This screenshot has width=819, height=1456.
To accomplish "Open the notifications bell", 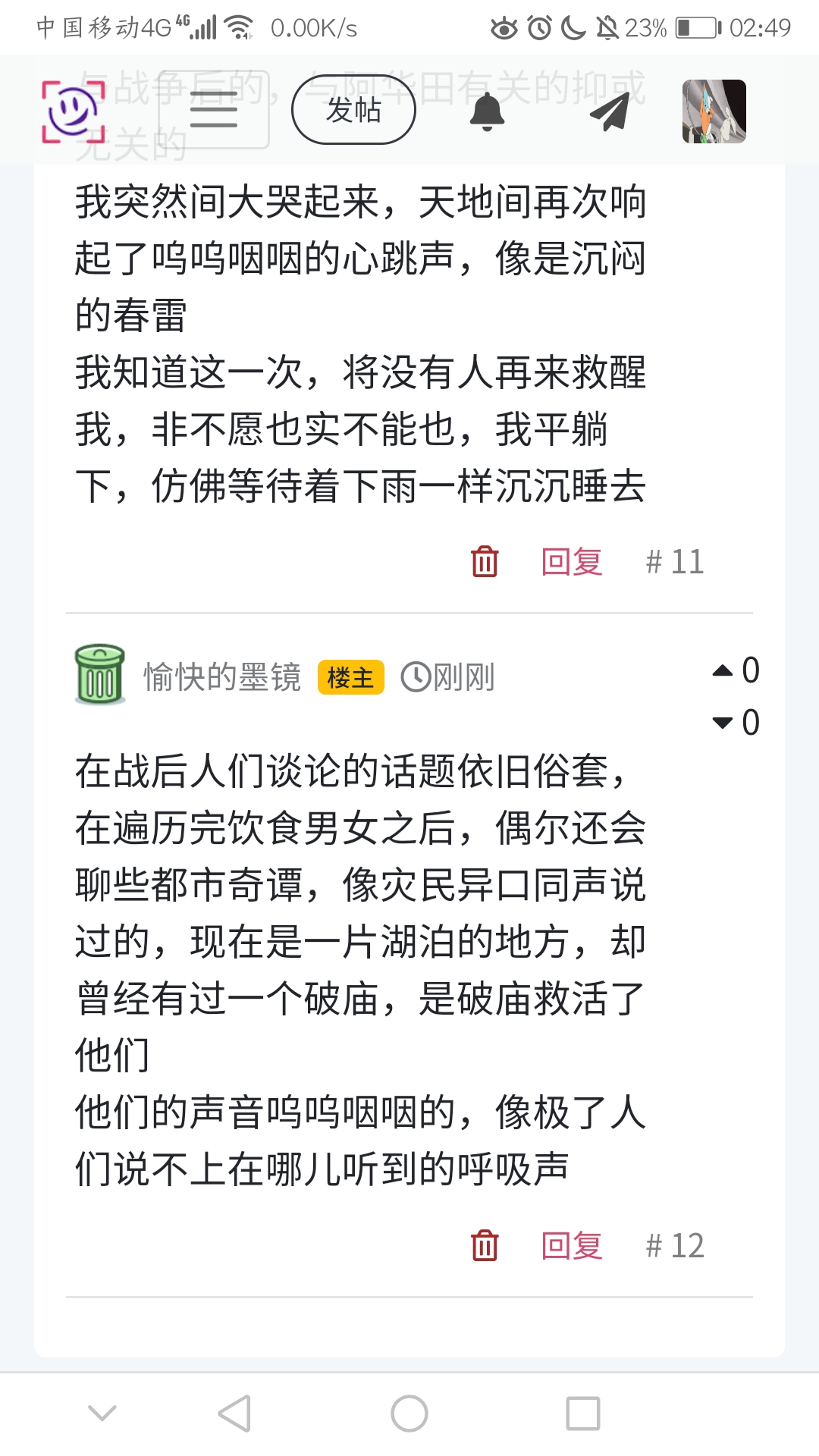I will tap(487, 111).
